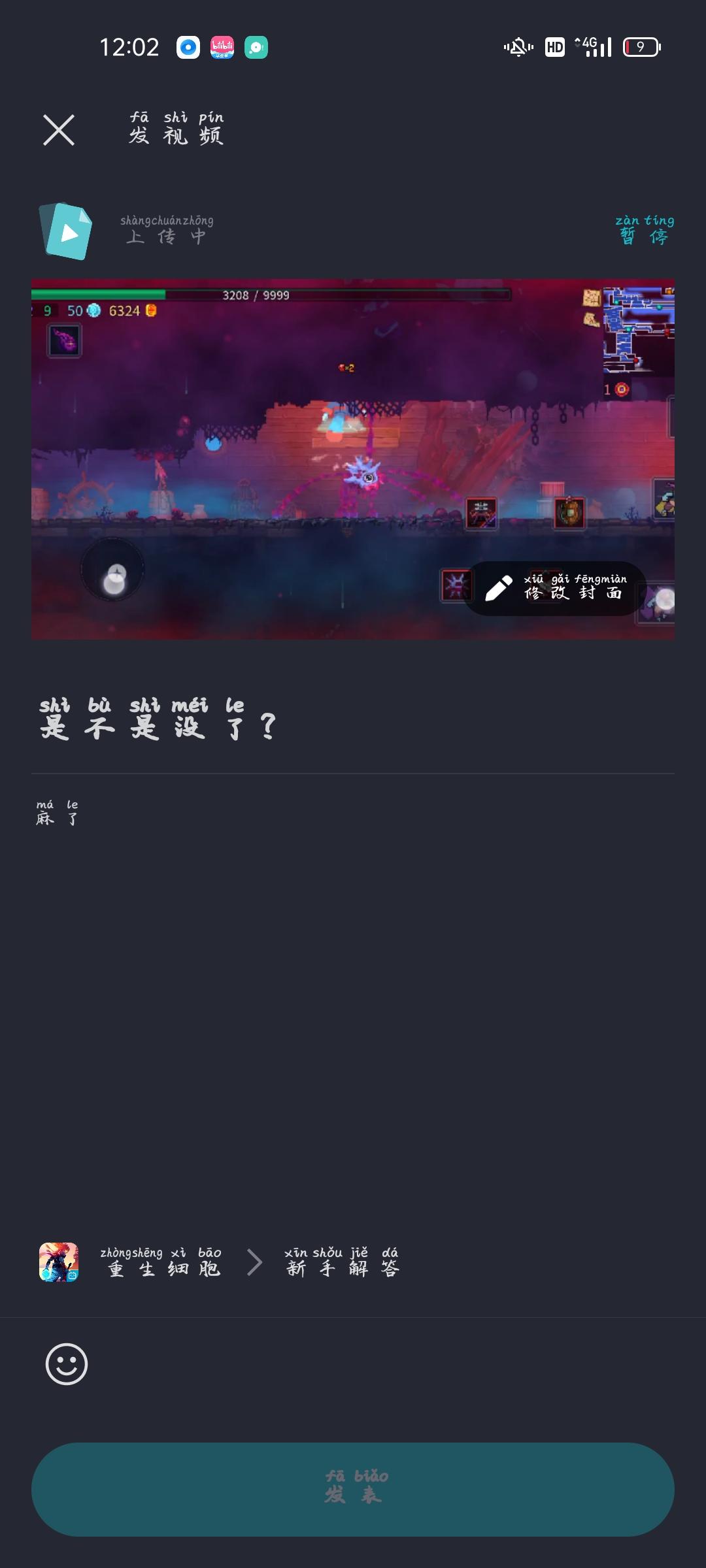Tap the battery indicator showing 9 percent
Image resolution: width=706 pixels, height=1568 pixels.
point(641,47)
